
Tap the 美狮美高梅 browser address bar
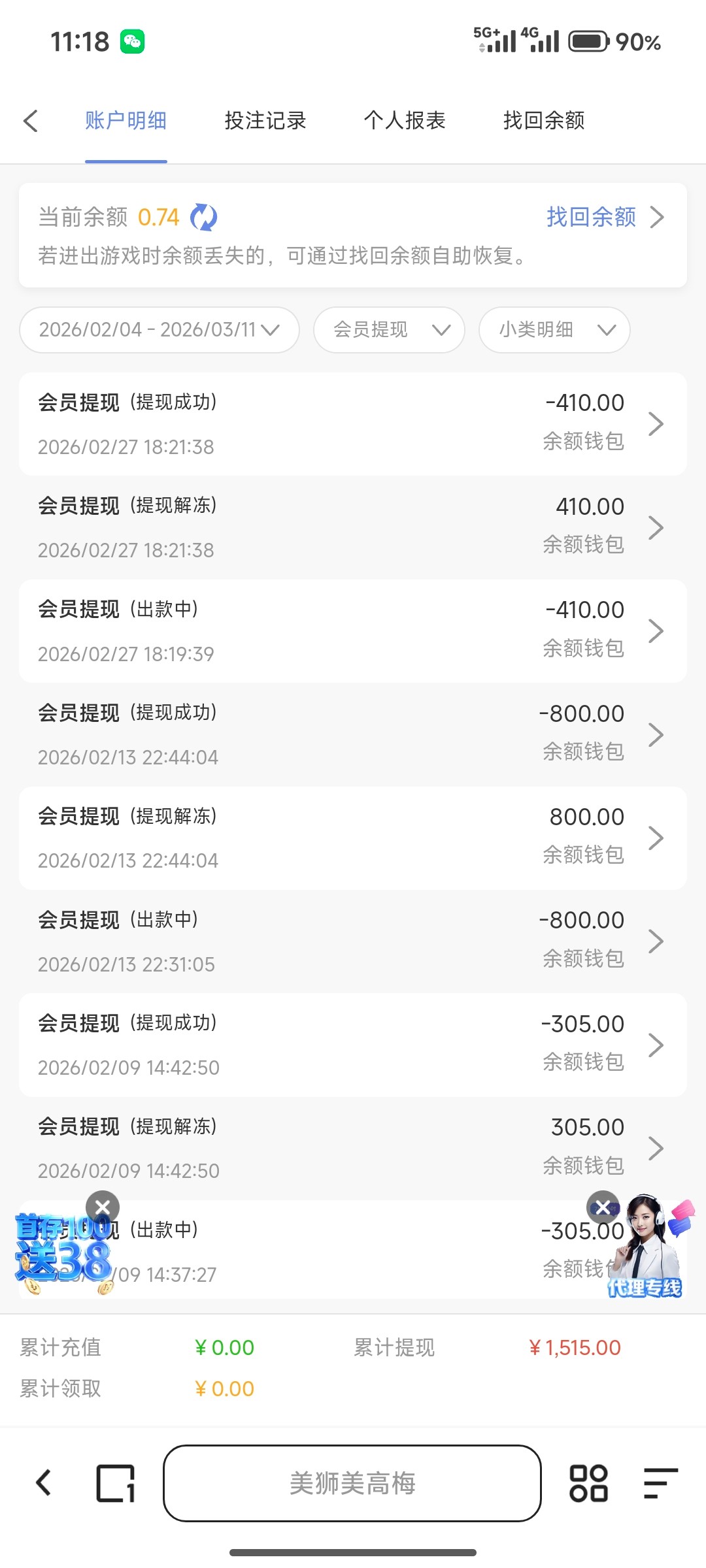pyautogui.click(x=352, y=1483)
